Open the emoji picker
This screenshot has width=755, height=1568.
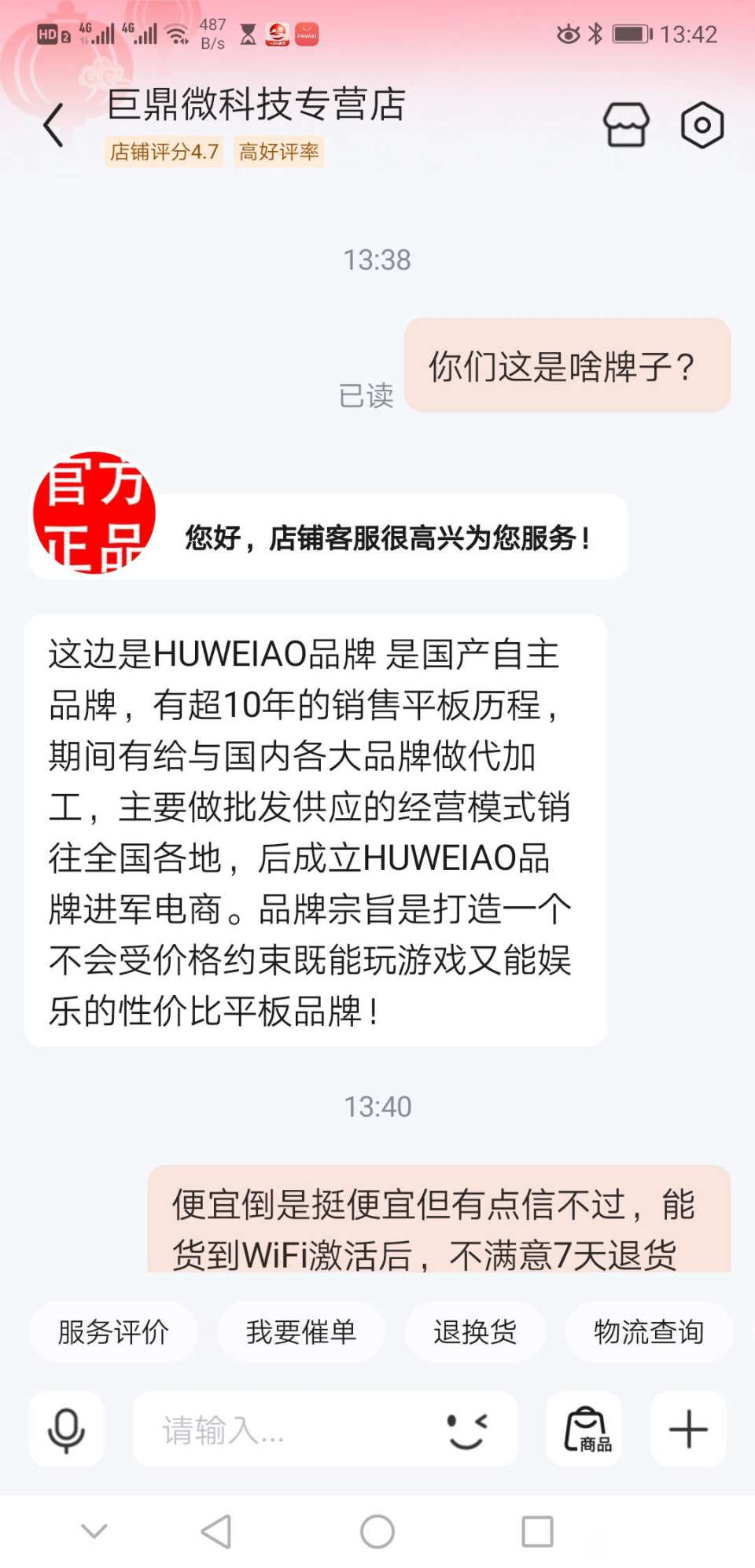(467, 1430)
